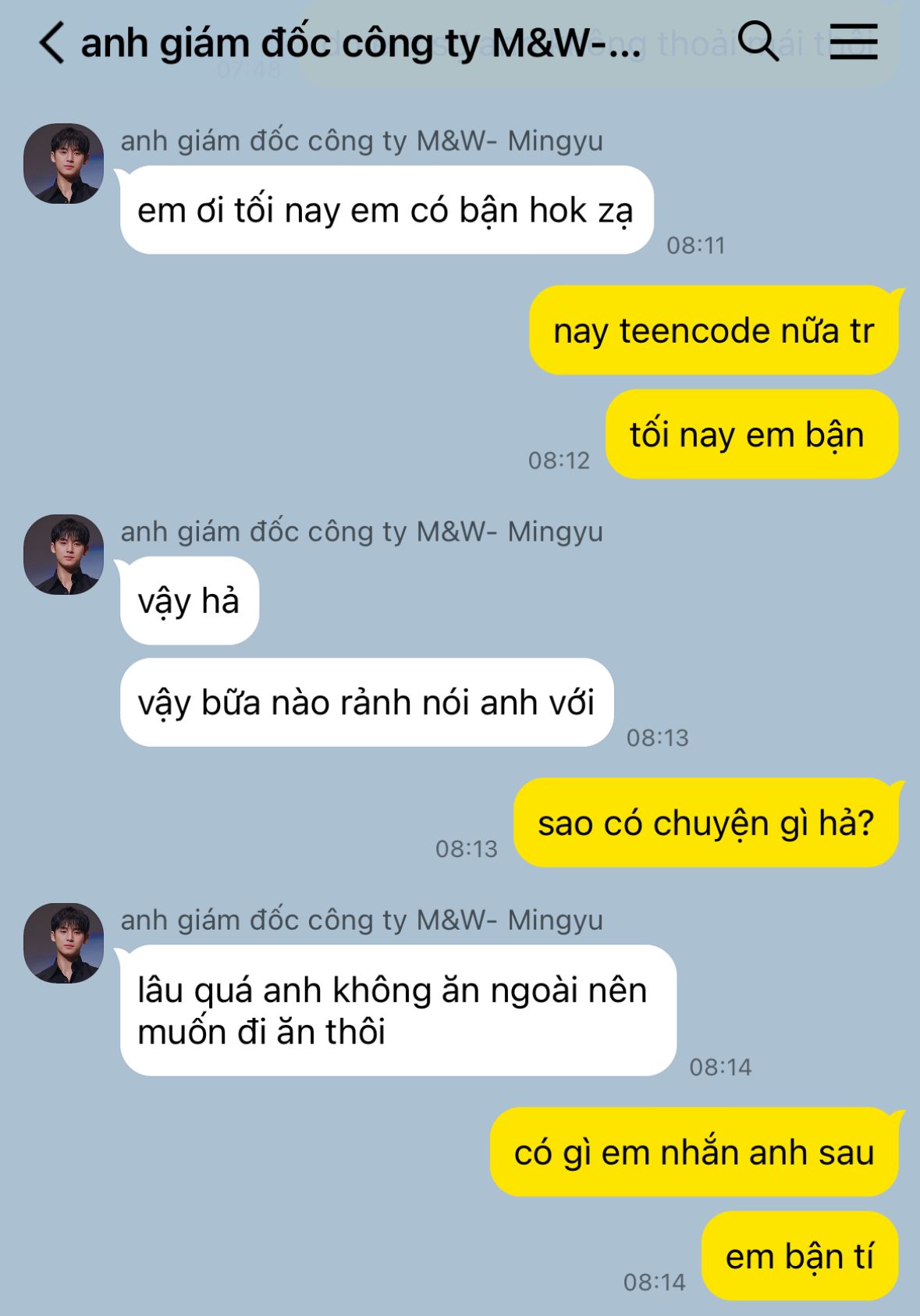This screenshot has width=920, height=1316.
Task: Tap Mingyu's avatar beside 'vậy hả'
Action: pos(63,555)
